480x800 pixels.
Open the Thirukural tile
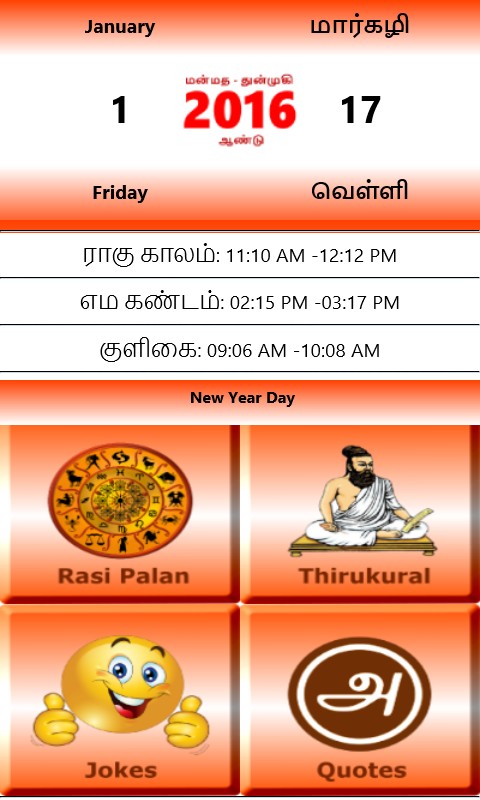pyautogui.click(x=361, y=514)
